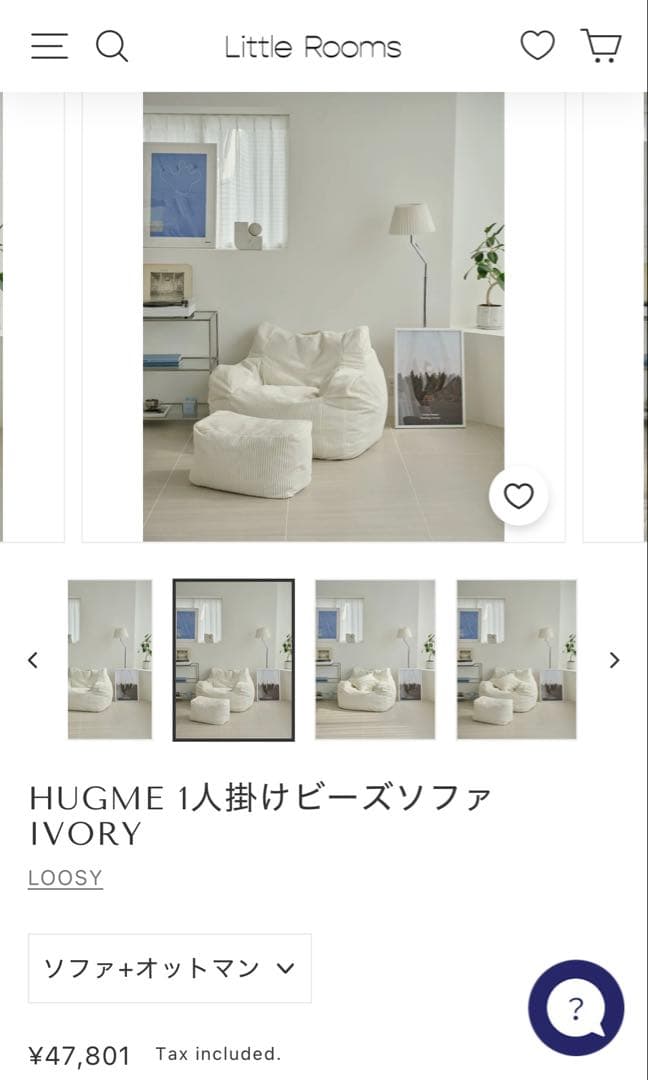The width and height of the screenshot is (648, 1080).
Task: Open the shopping cart
Action: (601, 46)
